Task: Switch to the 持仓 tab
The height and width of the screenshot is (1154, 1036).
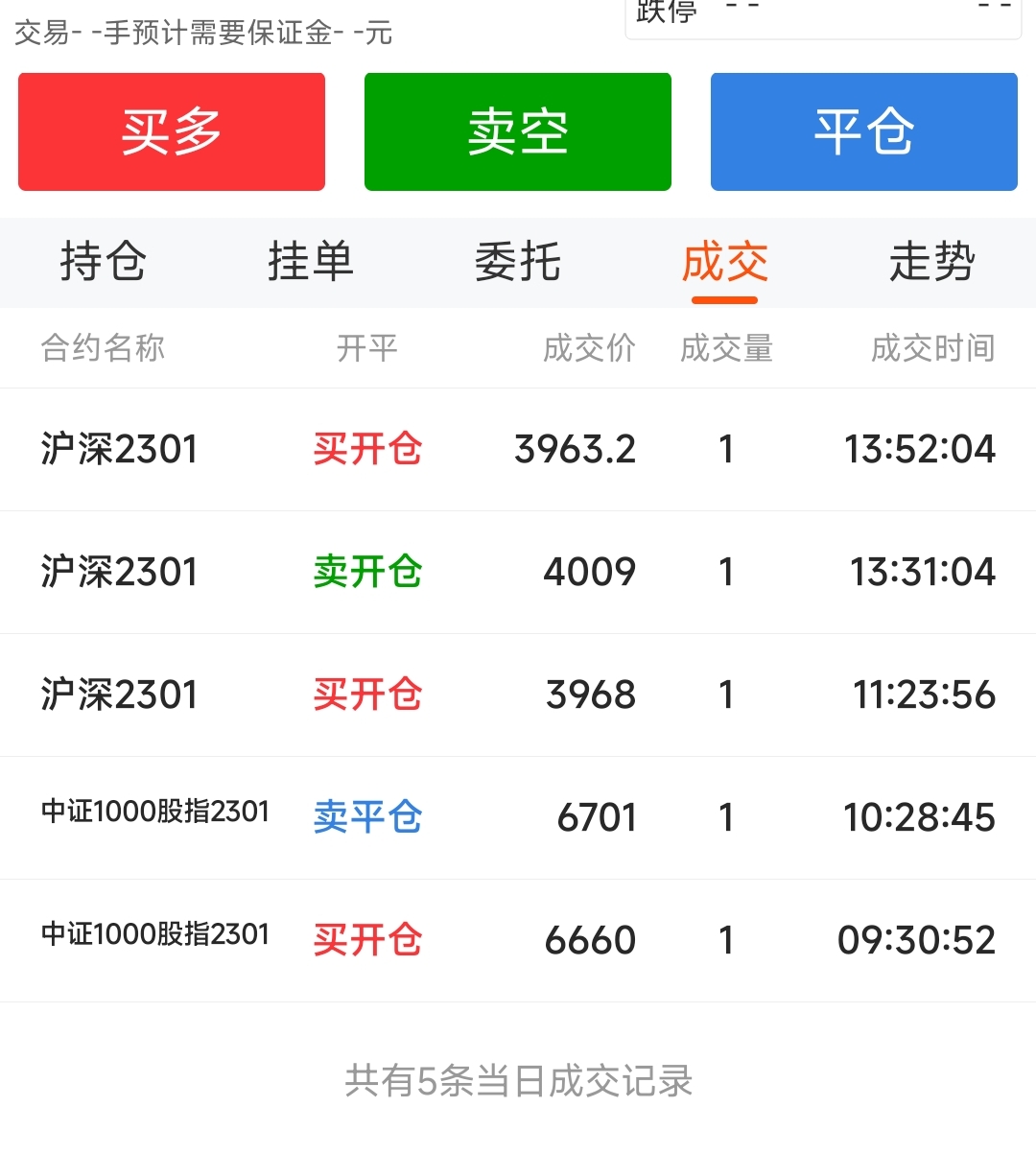Action: [104, 262]
